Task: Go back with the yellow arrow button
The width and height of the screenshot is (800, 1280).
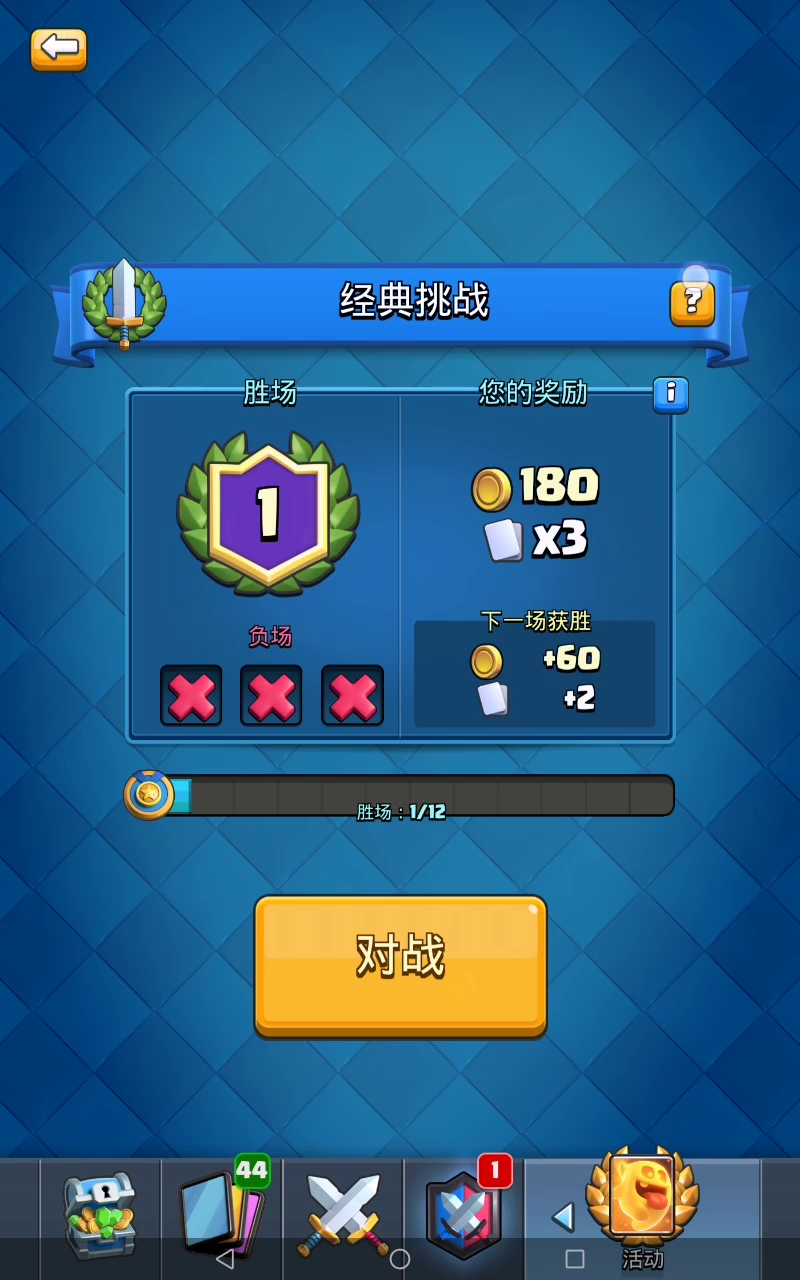Action: [x=59, y=50]
